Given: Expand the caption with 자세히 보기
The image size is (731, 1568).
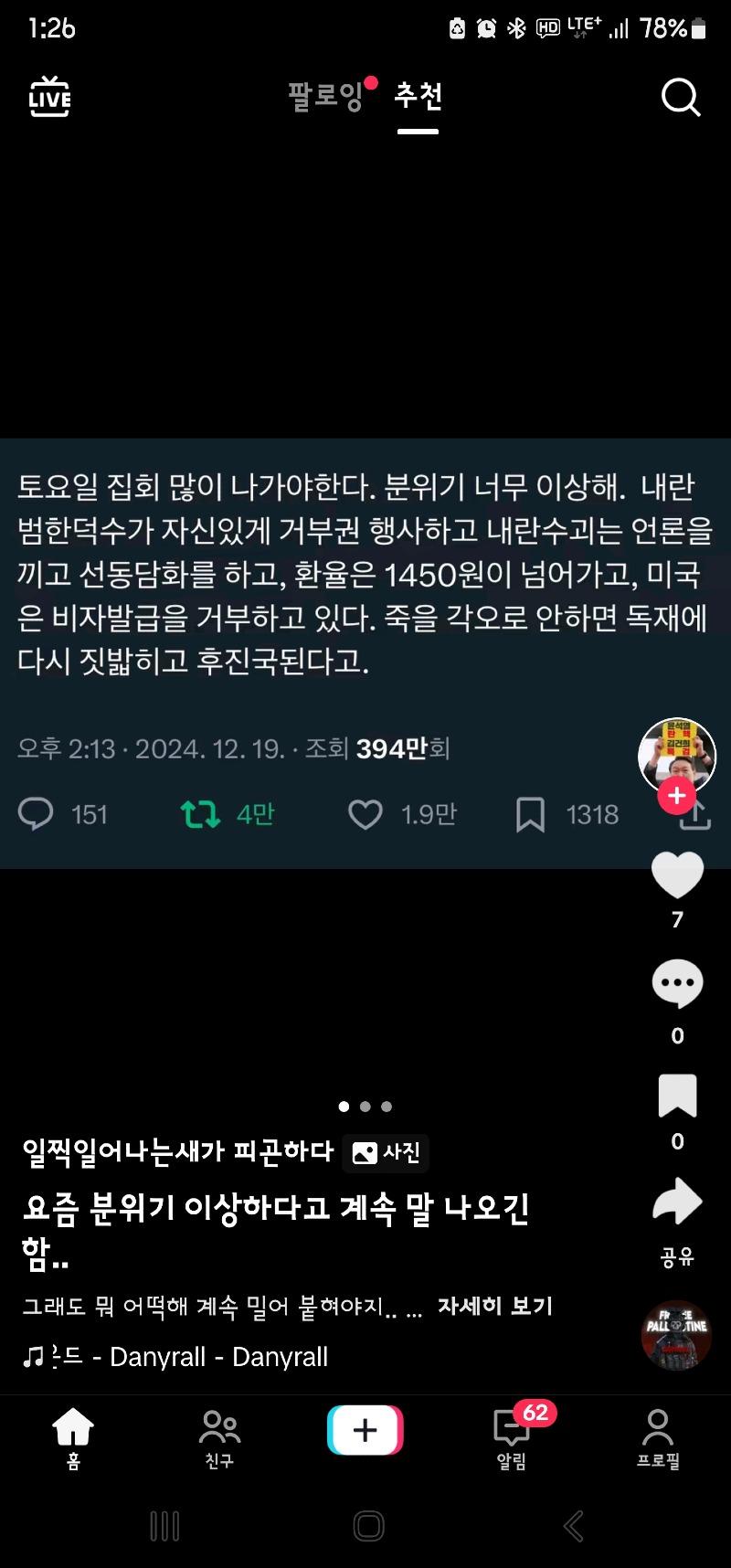Looking at the screenshot, I should coord(494,1306).
